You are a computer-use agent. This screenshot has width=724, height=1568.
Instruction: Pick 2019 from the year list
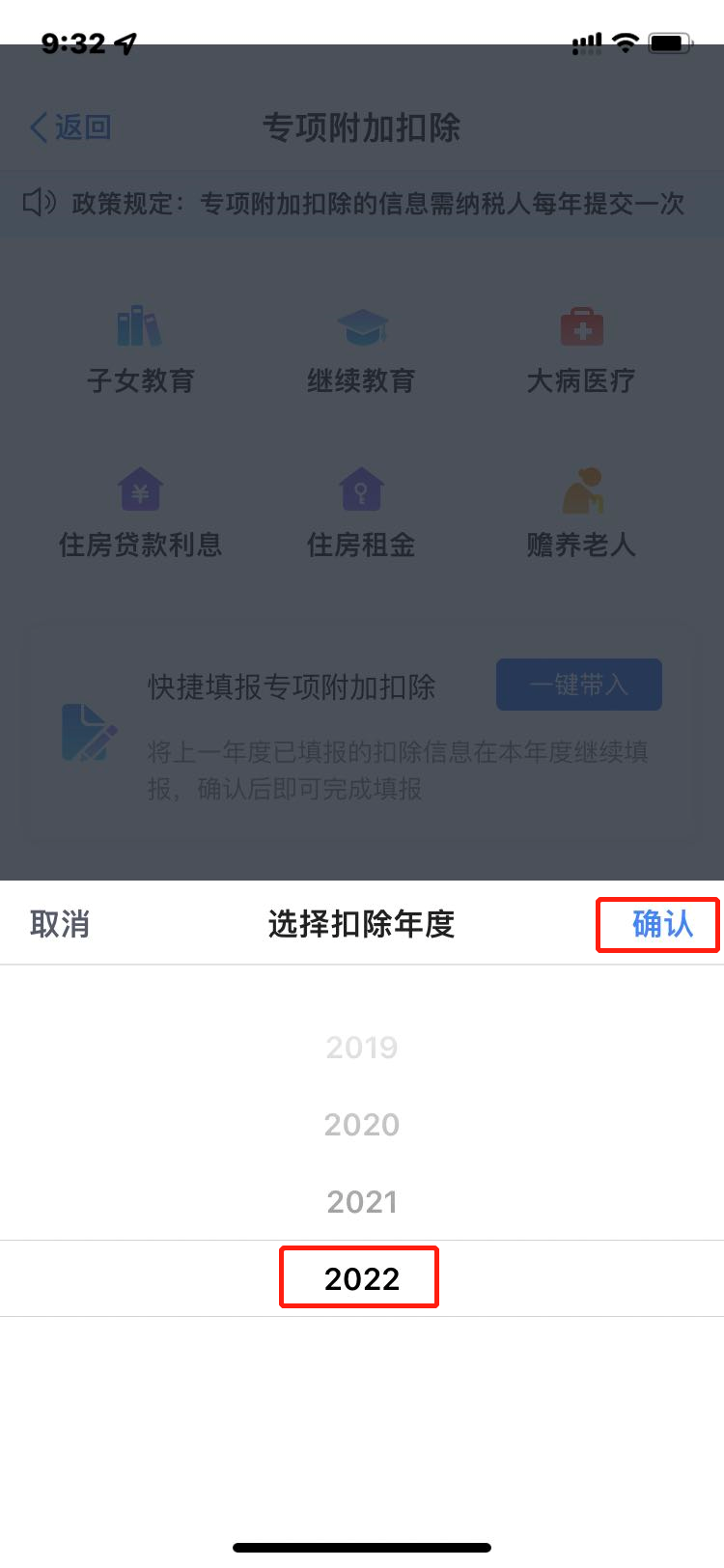click(362, 1047)
